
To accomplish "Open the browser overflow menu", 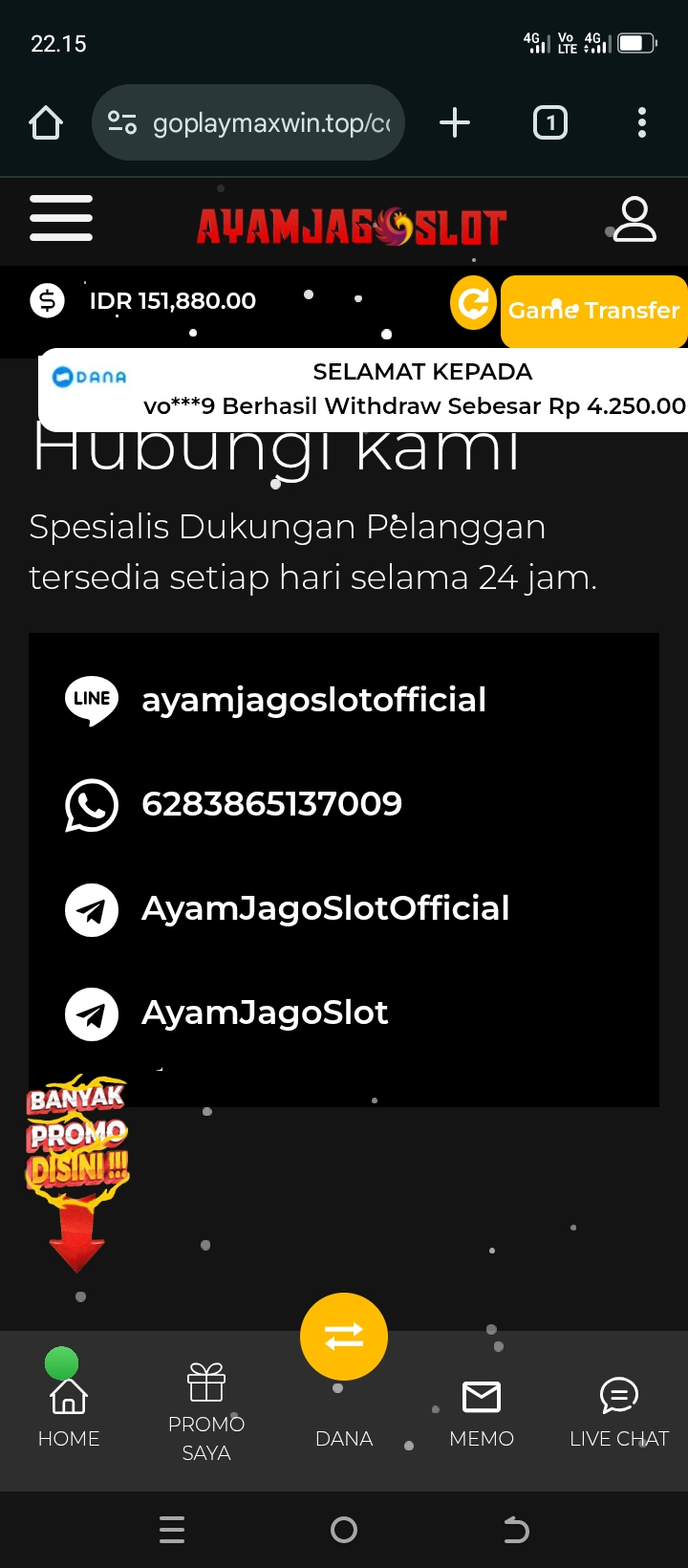I will click(x=641, y=123).
